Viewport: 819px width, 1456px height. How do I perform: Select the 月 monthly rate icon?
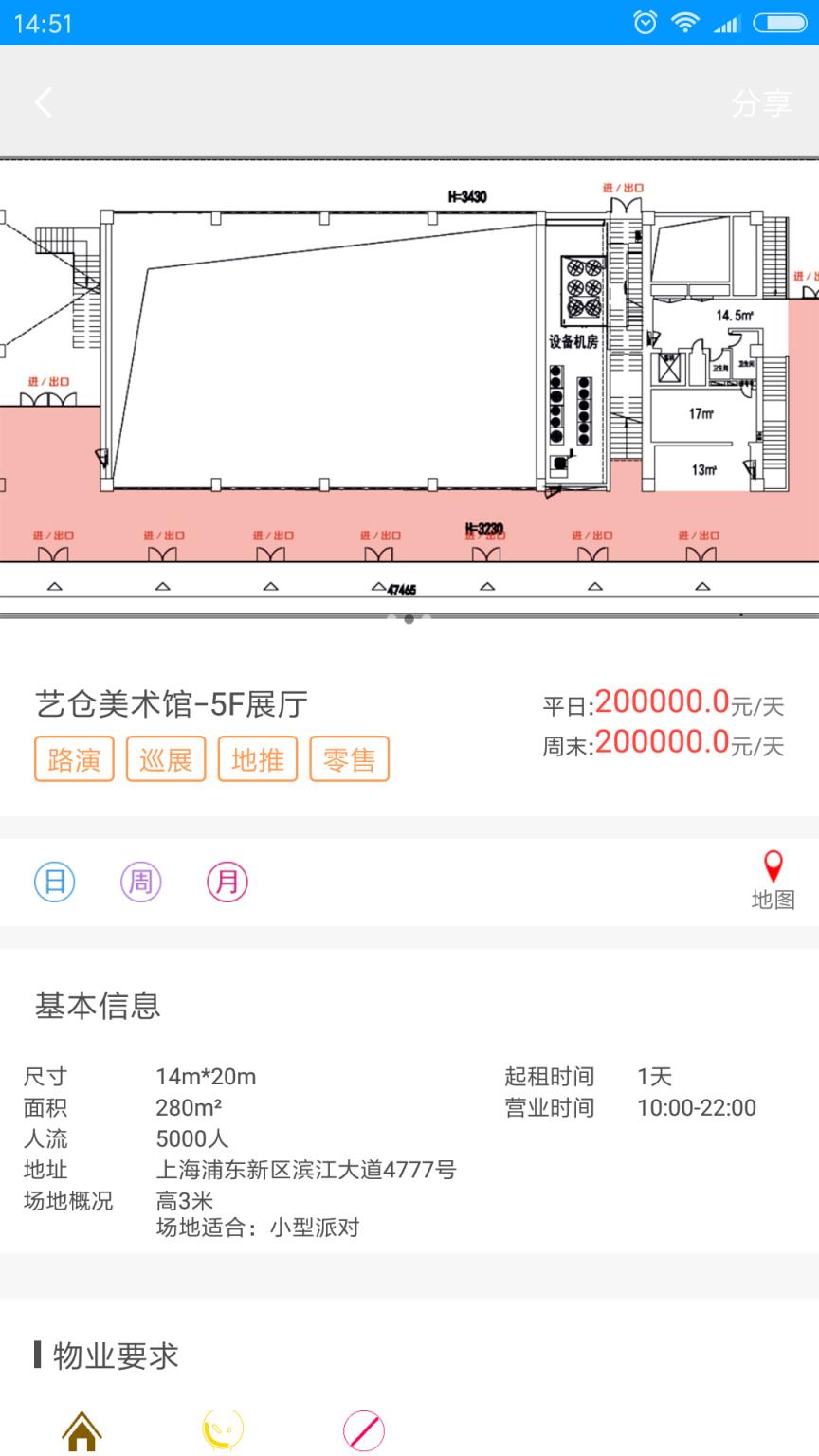pyautogui.click(x=227, y=882)
